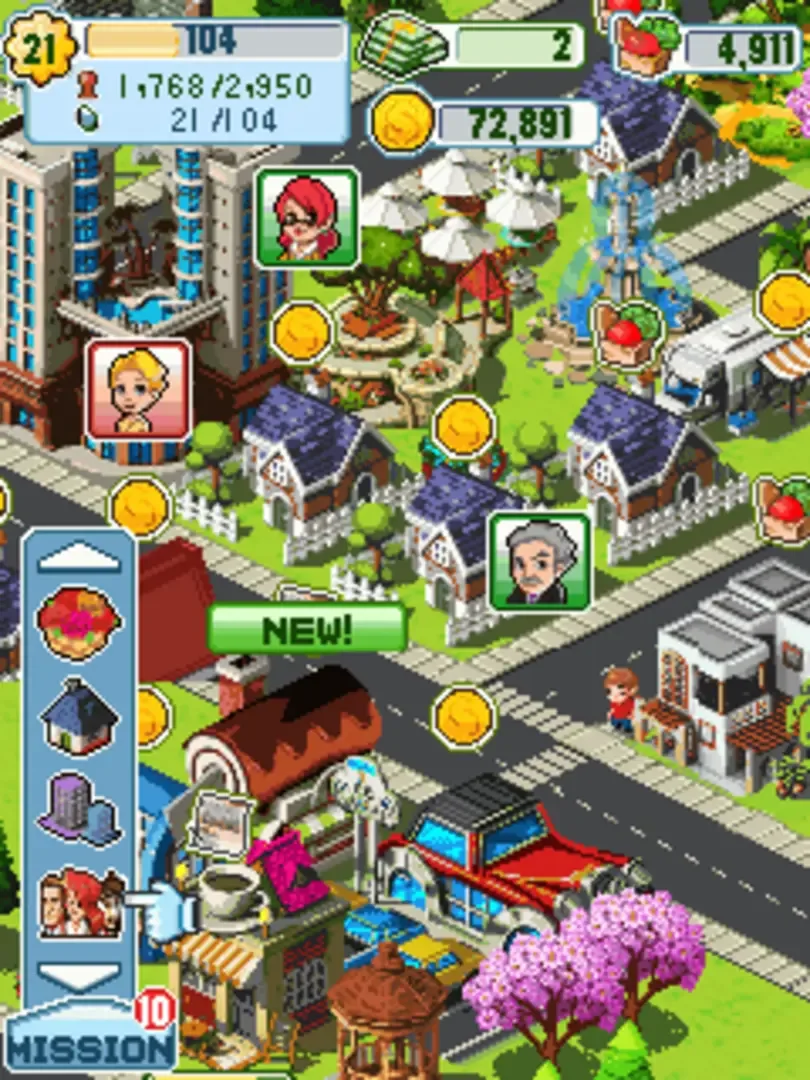Open the gold coin balance 72,891

click(485, 123)
